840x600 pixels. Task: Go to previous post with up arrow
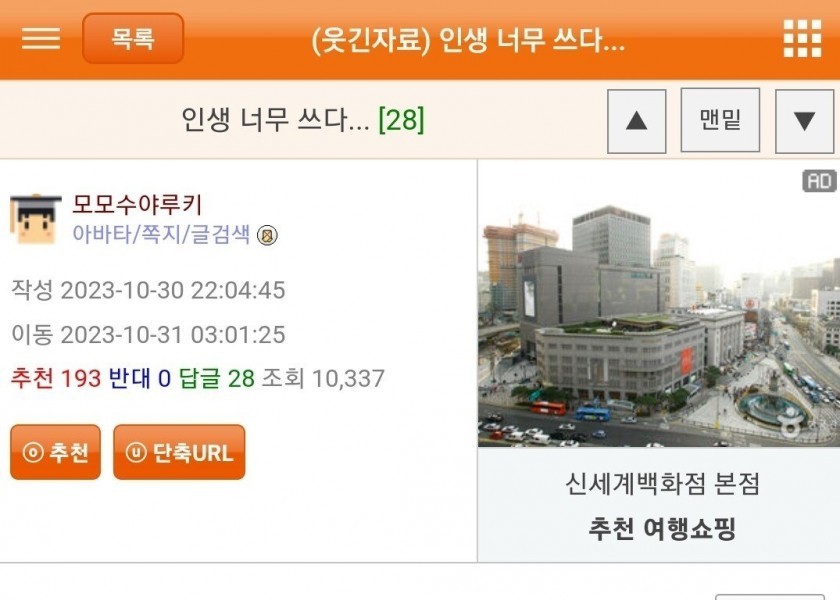coord(636,121)
